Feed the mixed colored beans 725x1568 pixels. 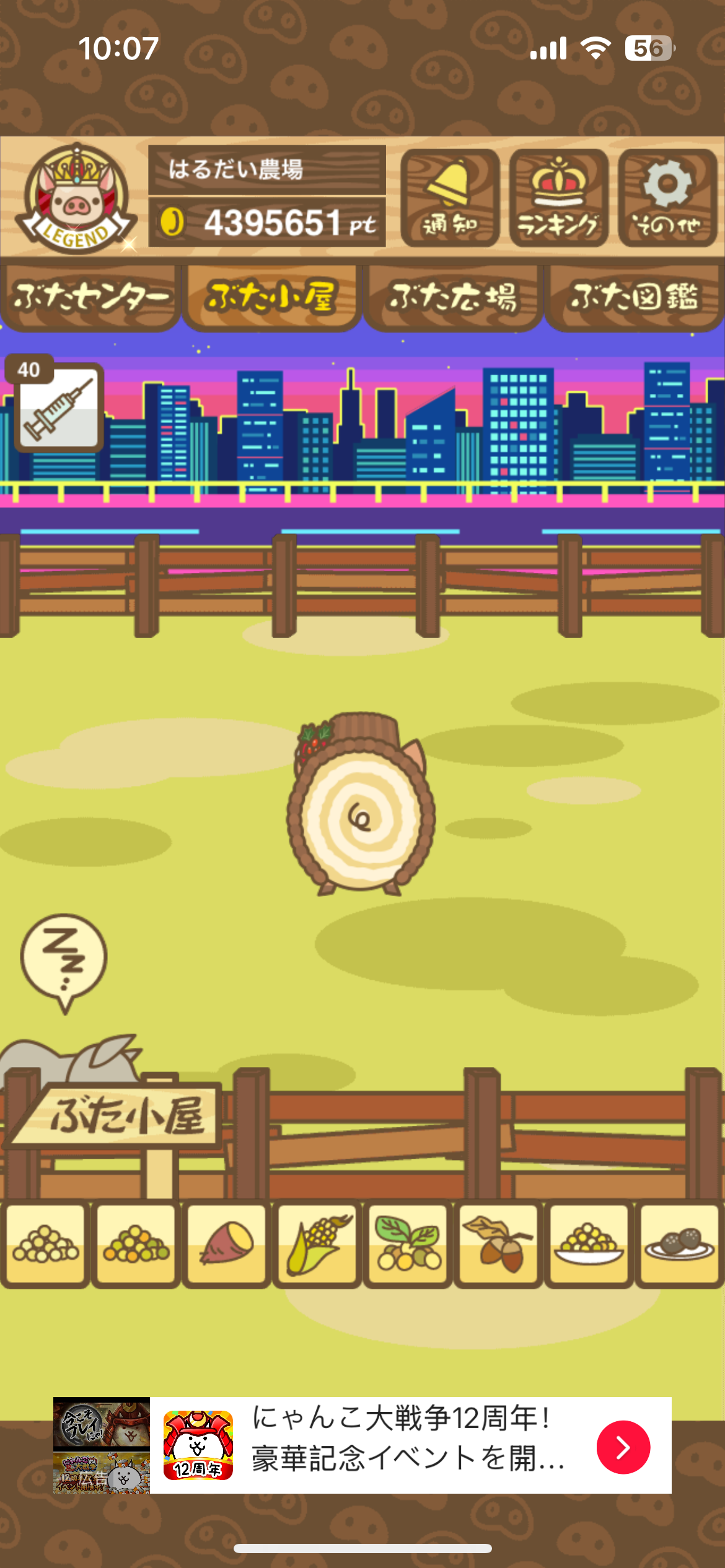(x=136, y=1244)
